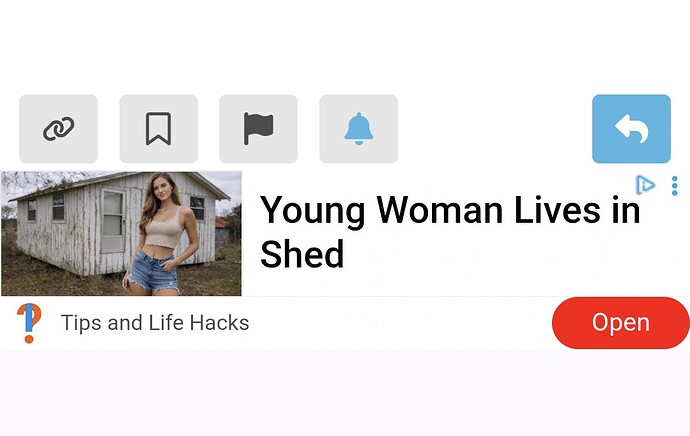Image resolution: width=690 pixels, height=436 pixels.
Task: Reply using the blue arrow button
Action: pyautogui.click(x=631, y=129)
